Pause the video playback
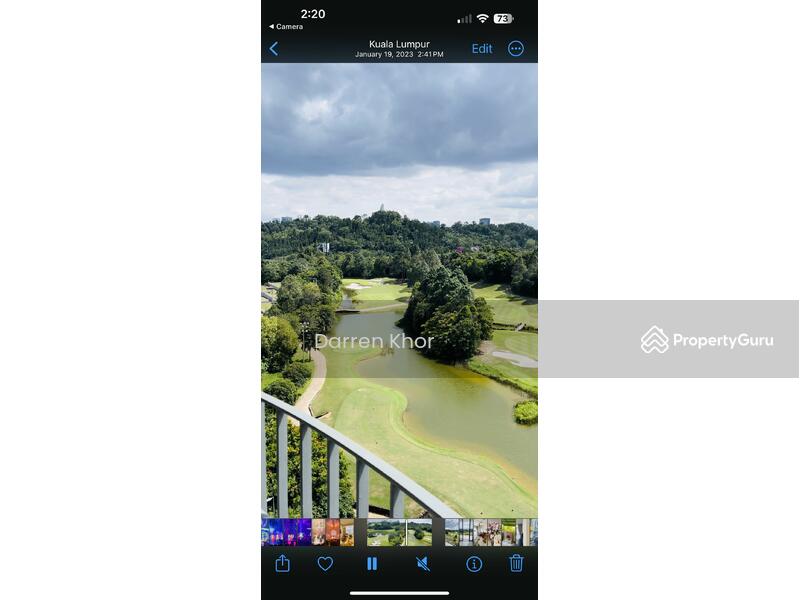 pos(372,564)
